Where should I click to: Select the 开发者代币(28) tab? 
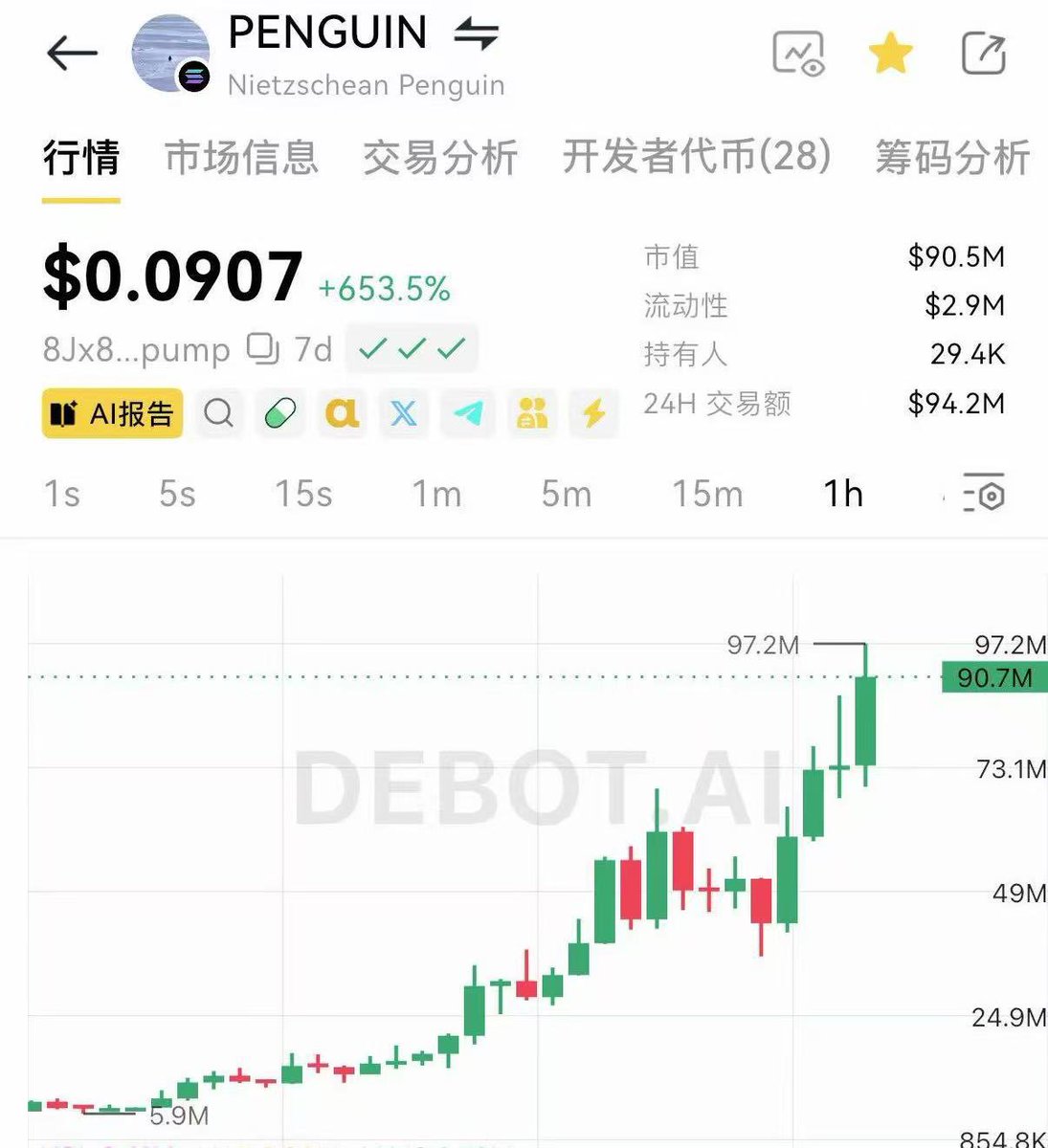coord(696,158)
